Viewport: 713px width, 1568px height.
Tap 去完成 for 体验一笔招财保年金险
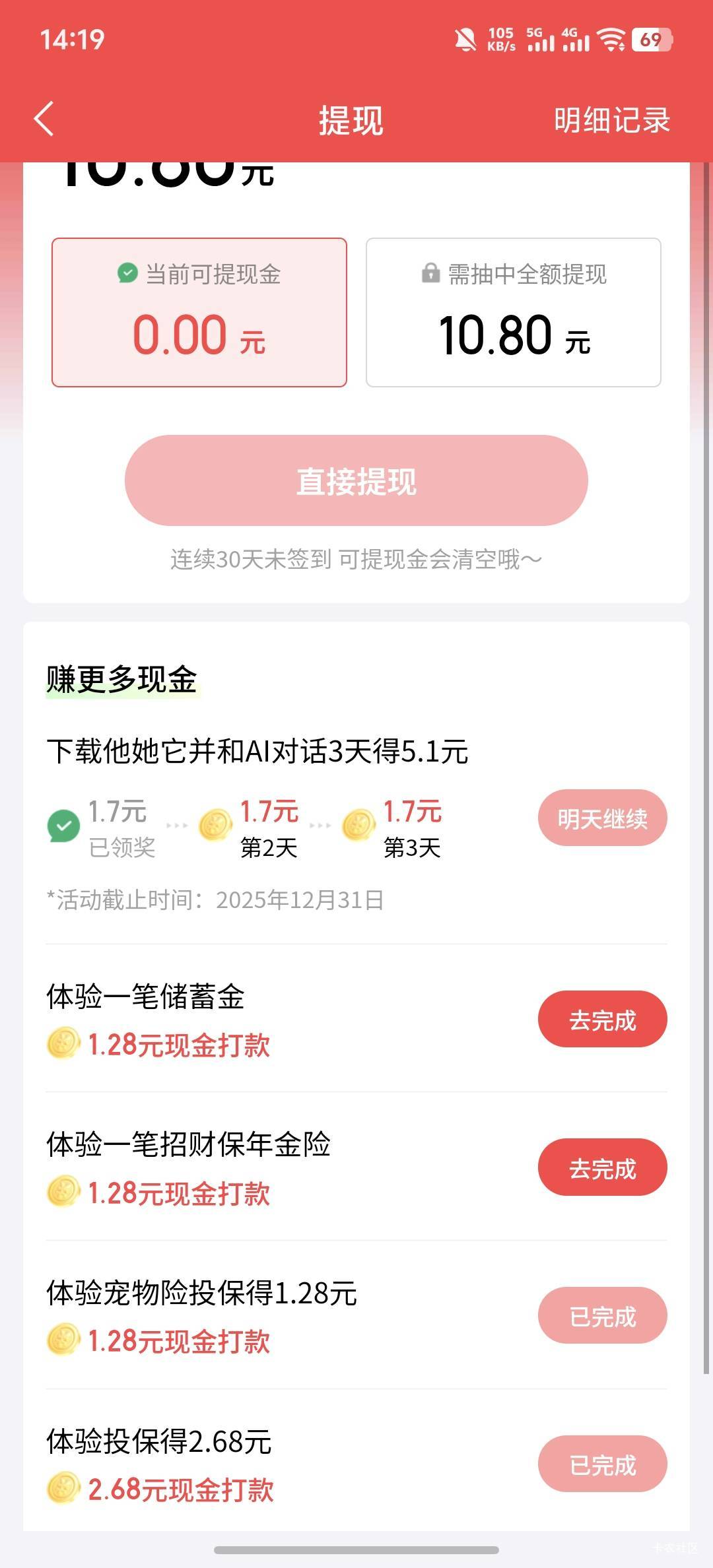pos(602,1167)
